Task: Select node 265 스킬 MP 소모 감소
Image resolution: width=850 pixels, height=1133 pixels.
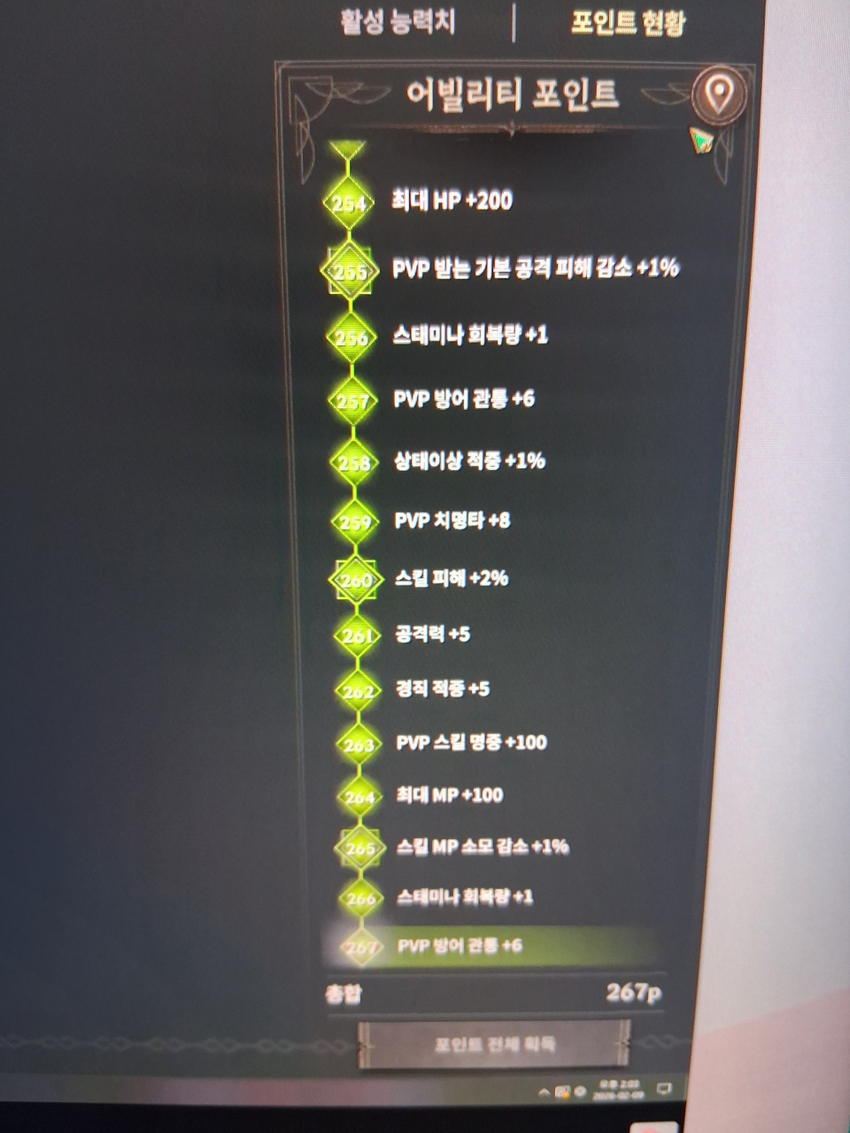Action: click(360, 848)
